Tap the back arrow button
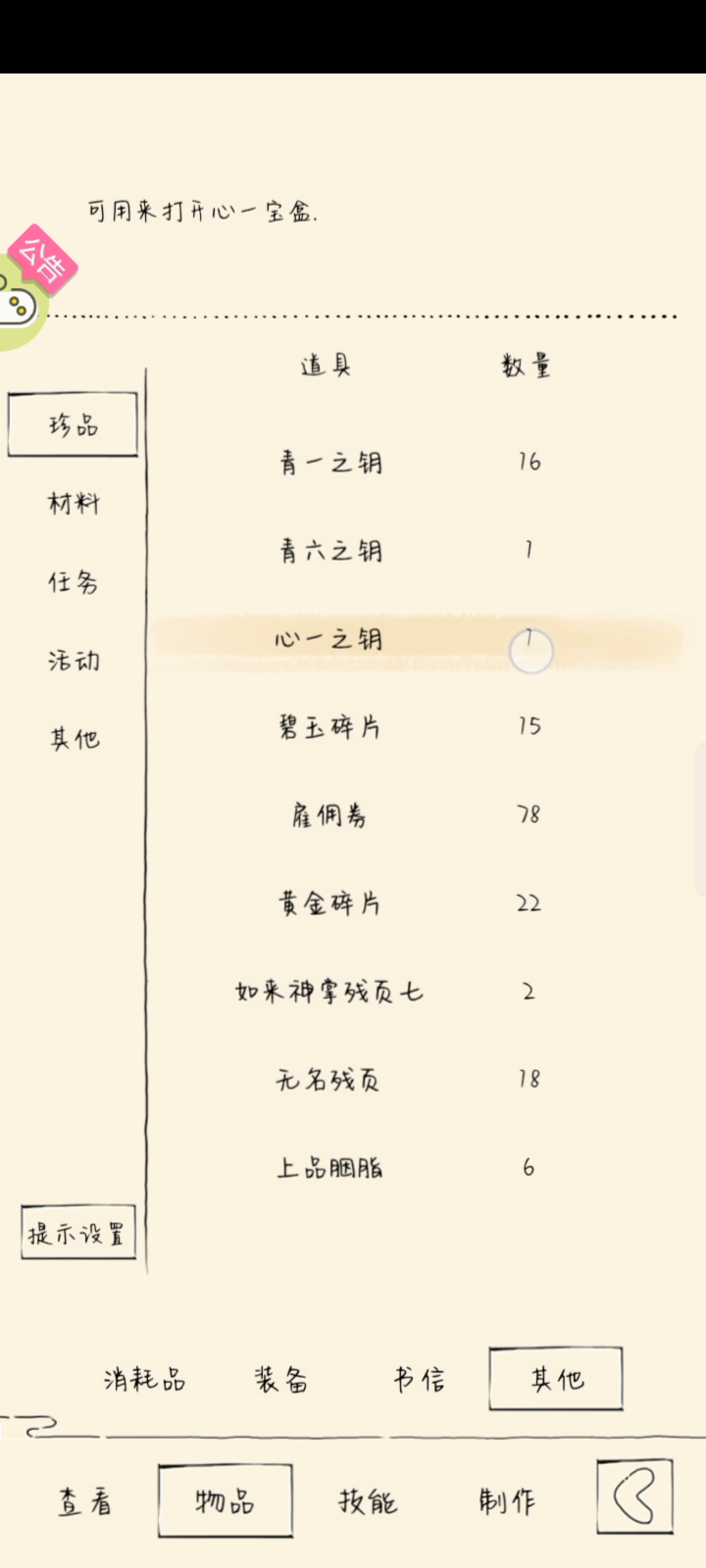 pyautogui.click(x=634, y=1497)
